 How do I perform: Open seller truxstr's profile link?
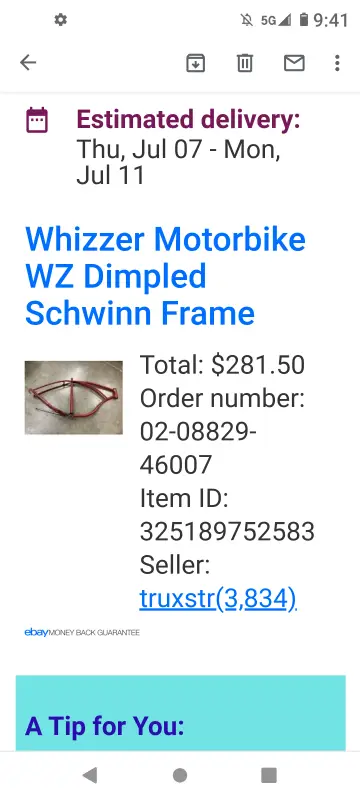click(218, 599)
